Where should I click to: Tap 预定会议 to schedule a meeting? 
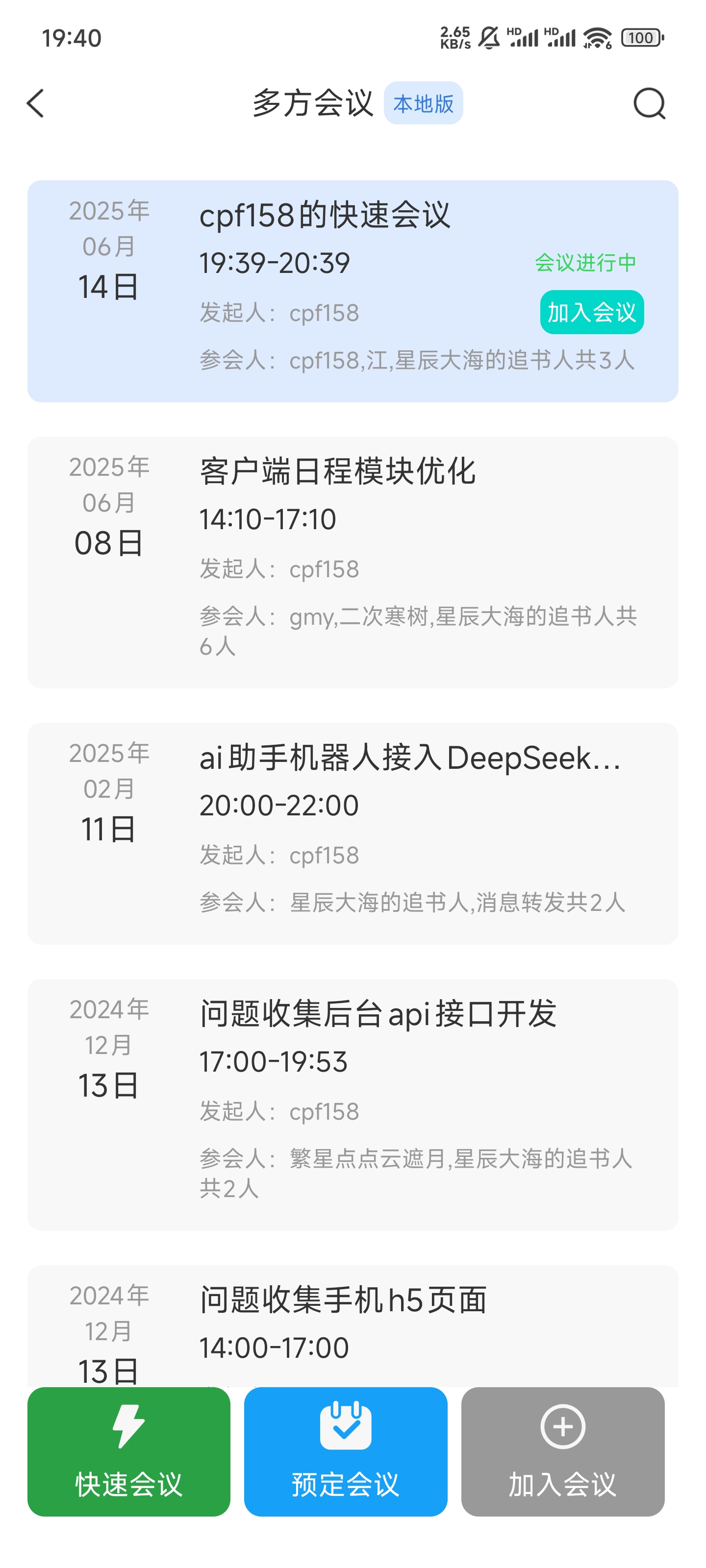[x=345, y=1451]
